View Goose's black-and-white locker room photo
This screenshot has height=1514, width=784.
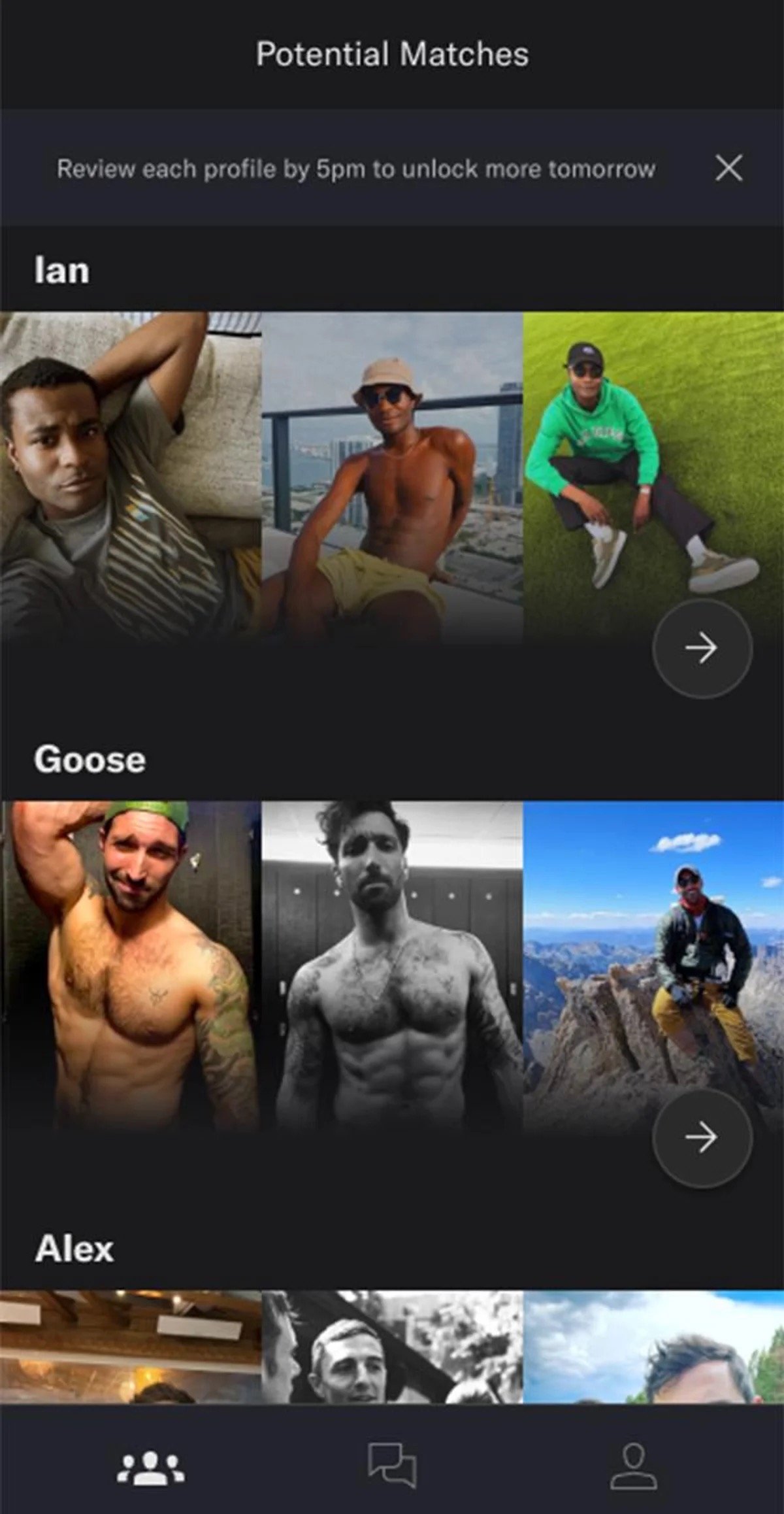(x=392, y=965)
